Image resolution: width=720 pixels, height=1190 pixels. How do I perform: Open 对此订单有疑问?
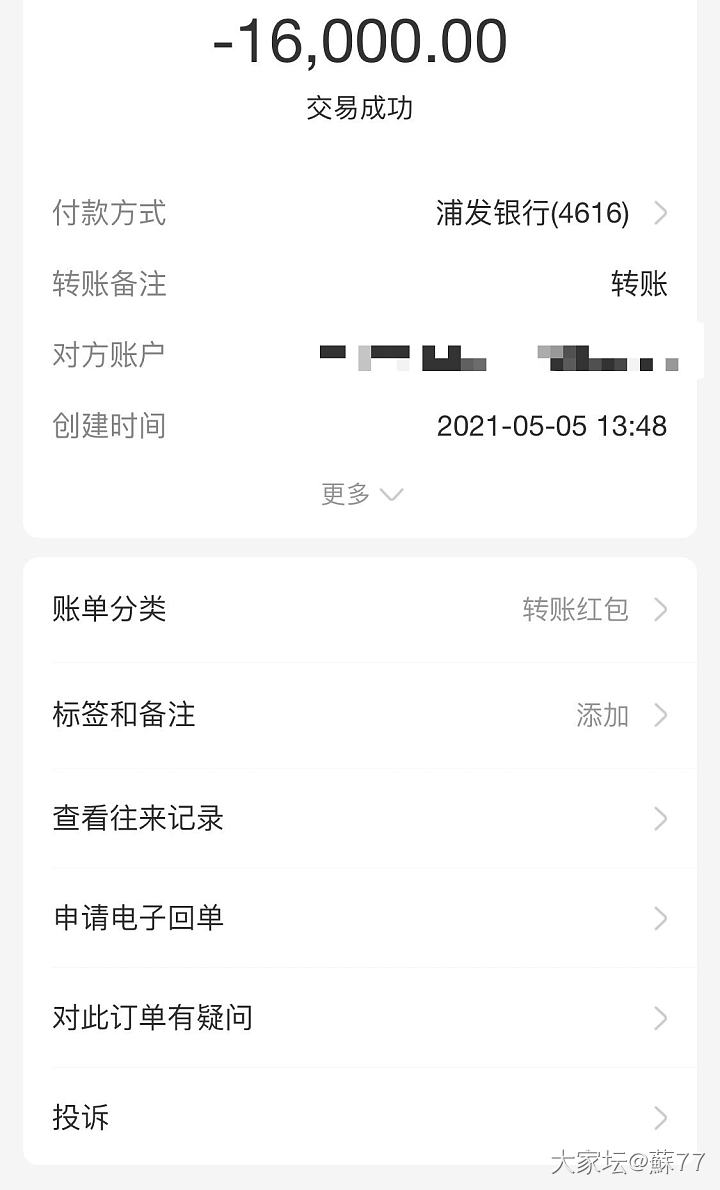tap(360, 1018)
